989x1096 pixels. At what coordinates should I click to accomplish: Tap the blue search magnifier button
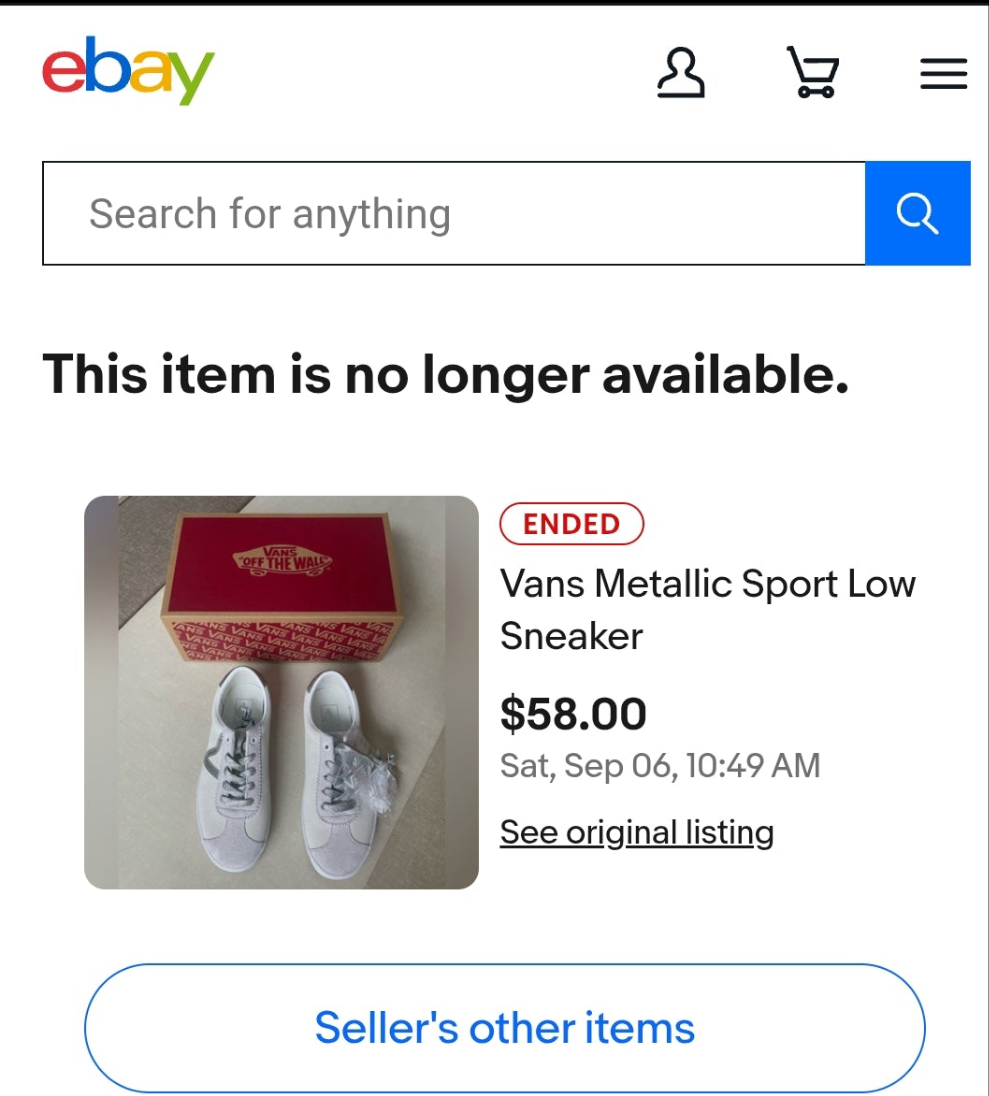917,213
